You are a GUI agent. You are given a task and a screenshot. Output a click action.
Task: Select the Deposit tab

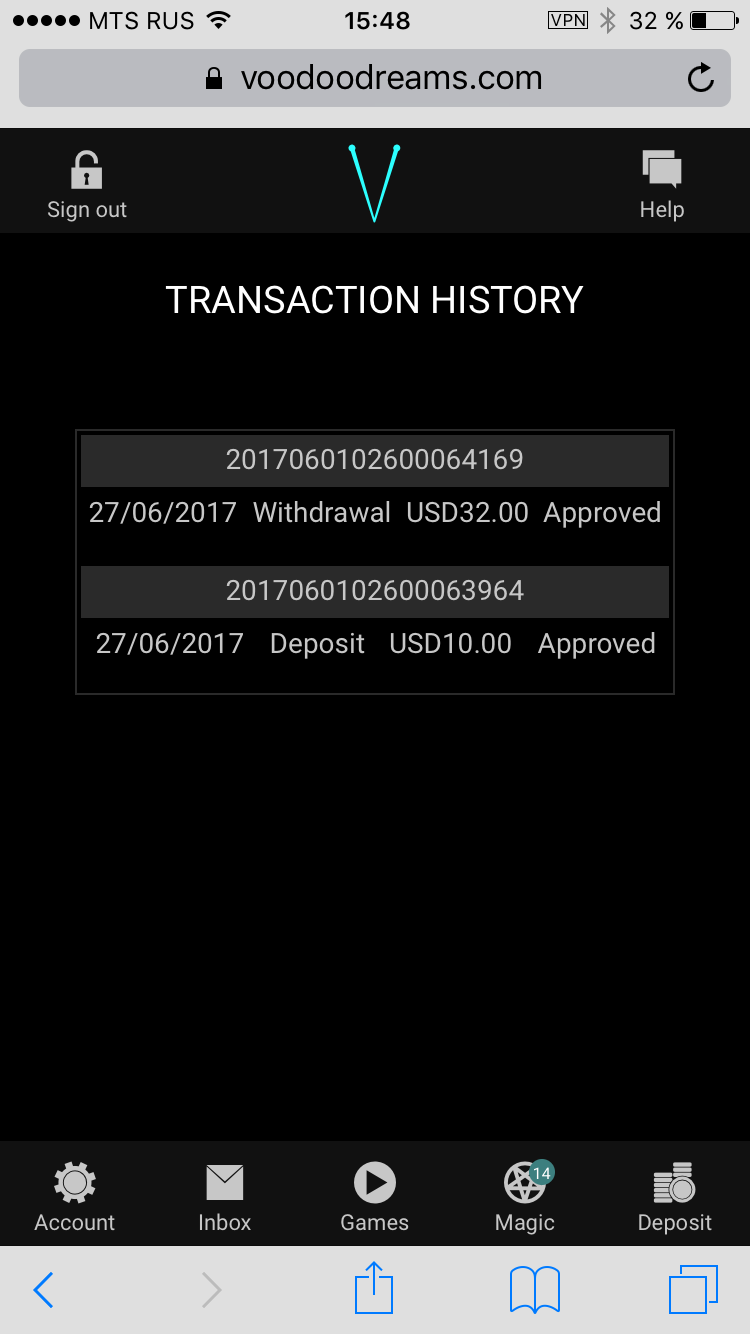[675, 1196]
